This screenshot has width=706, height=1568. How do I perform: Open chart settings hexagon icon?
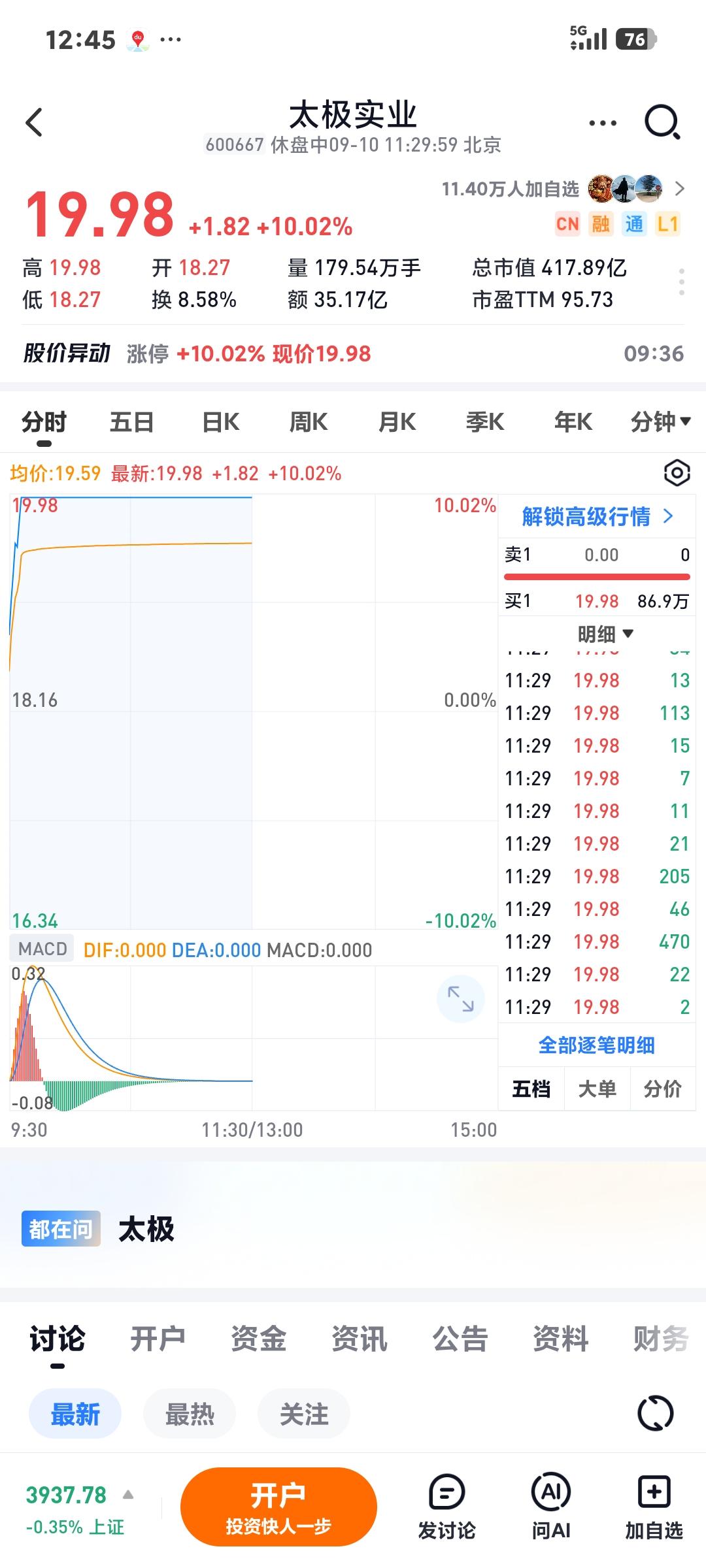[x=677, y=473]
